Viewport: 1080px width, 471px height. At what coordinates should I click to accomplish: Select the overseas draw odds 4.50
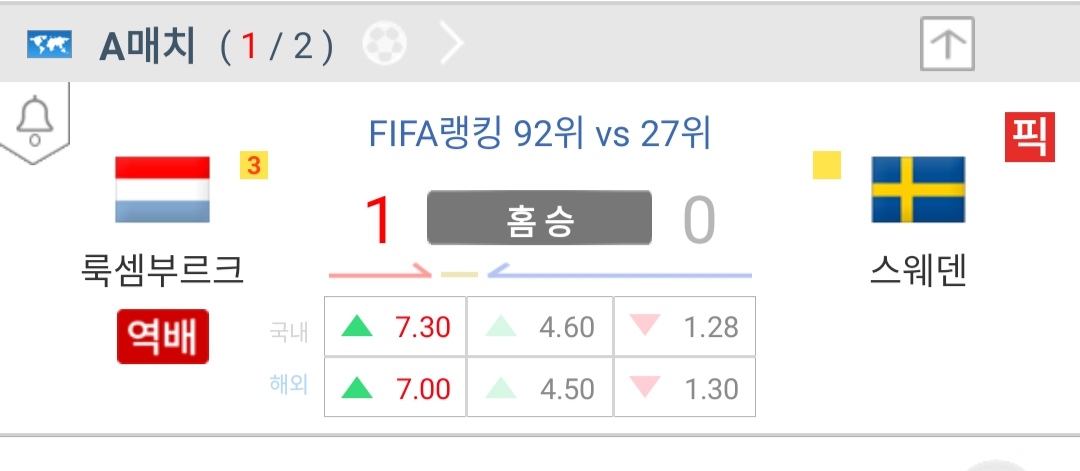tap(540, 387)
